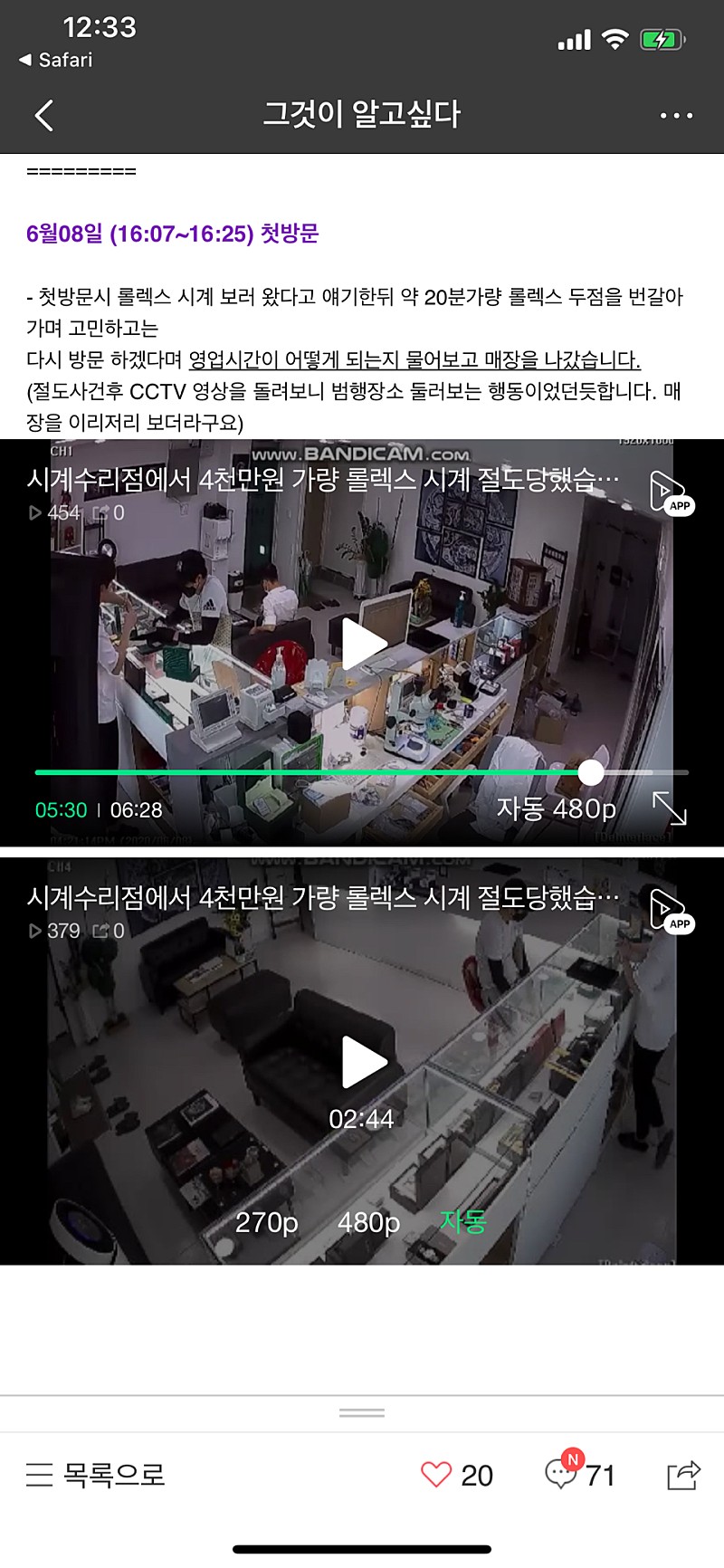Change first video quality from 자동 480p
The height and width of the screenshot is (1568, 724).
[556, 808]
